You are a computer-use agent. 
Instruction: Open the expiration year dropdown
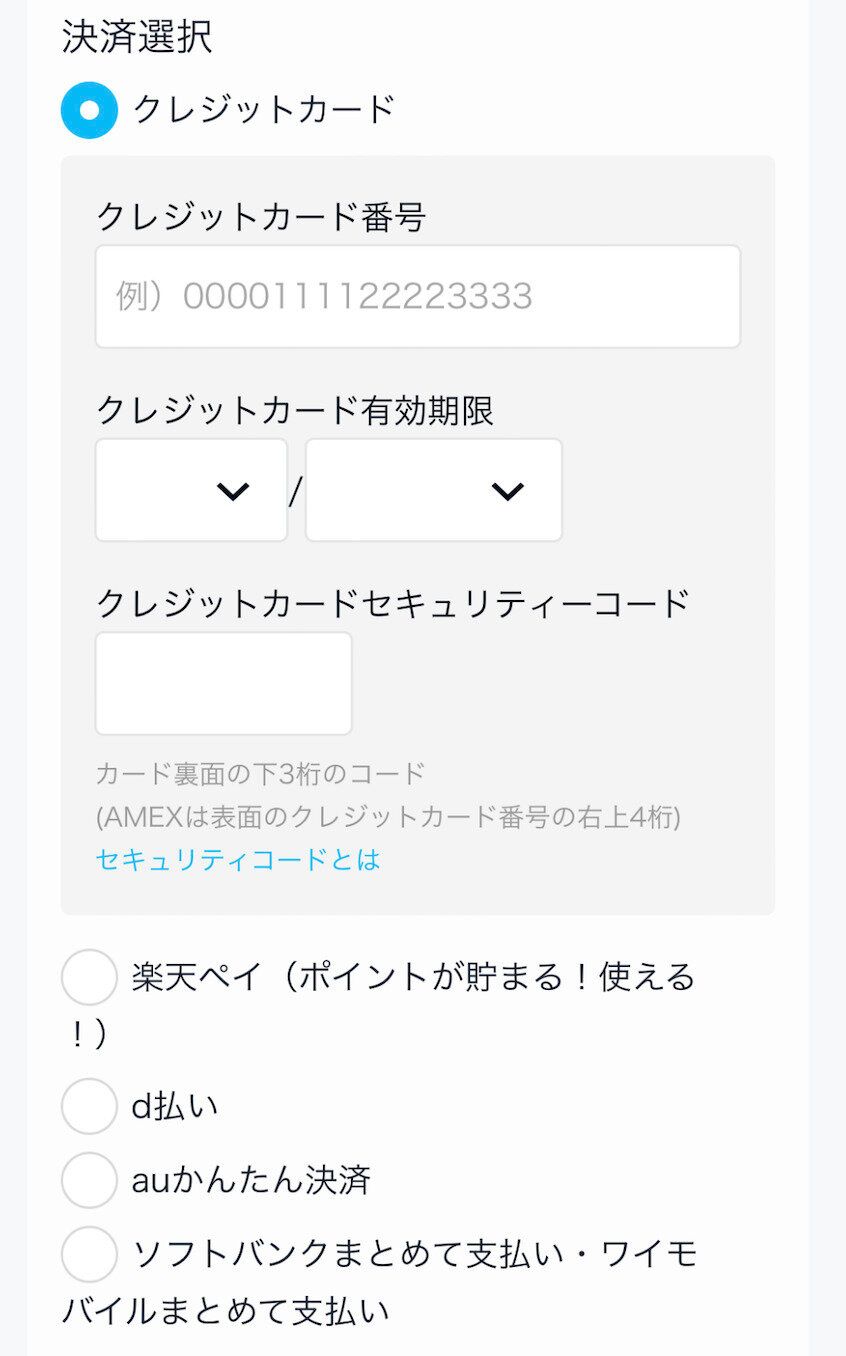pyautogui.click(x=433, y=490)
